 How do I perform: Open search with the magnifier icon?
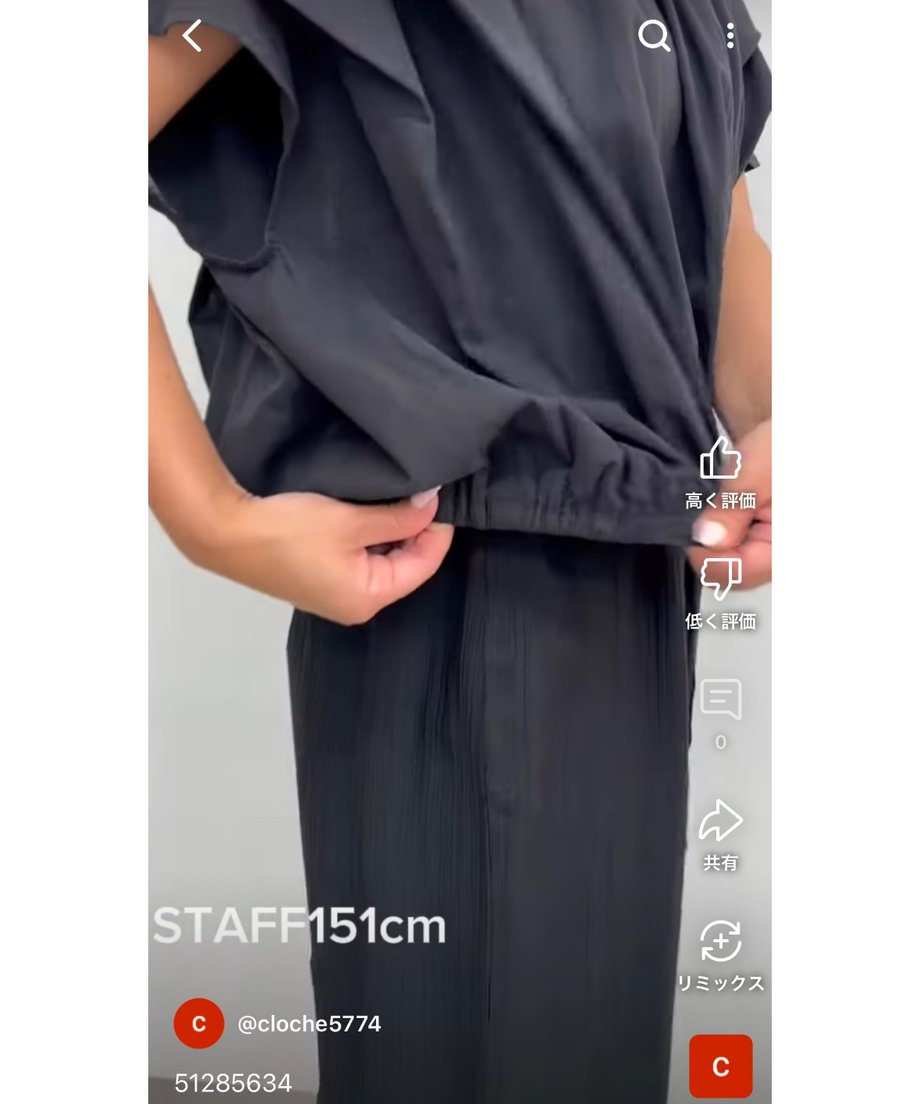pos(654,36)
